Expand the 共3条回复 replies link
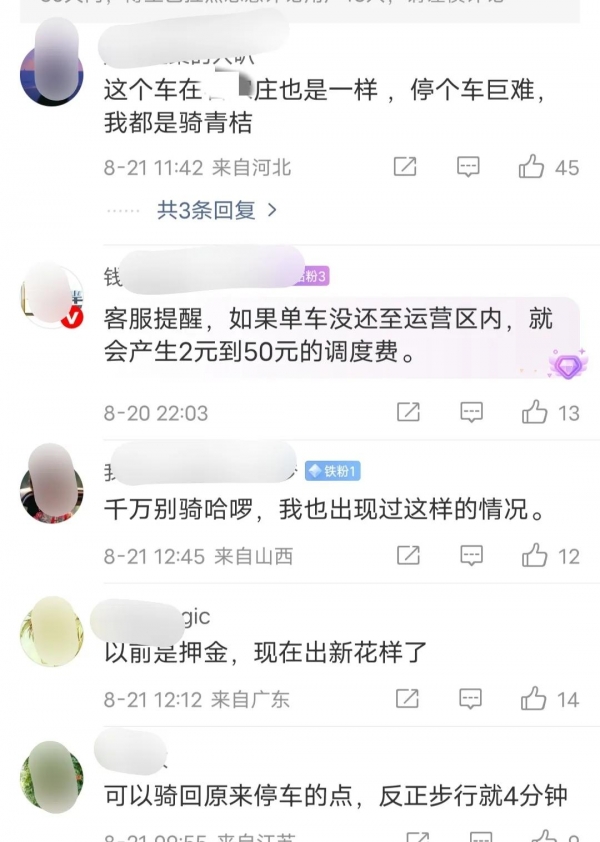The image size is (600, 842). [216, 211]
